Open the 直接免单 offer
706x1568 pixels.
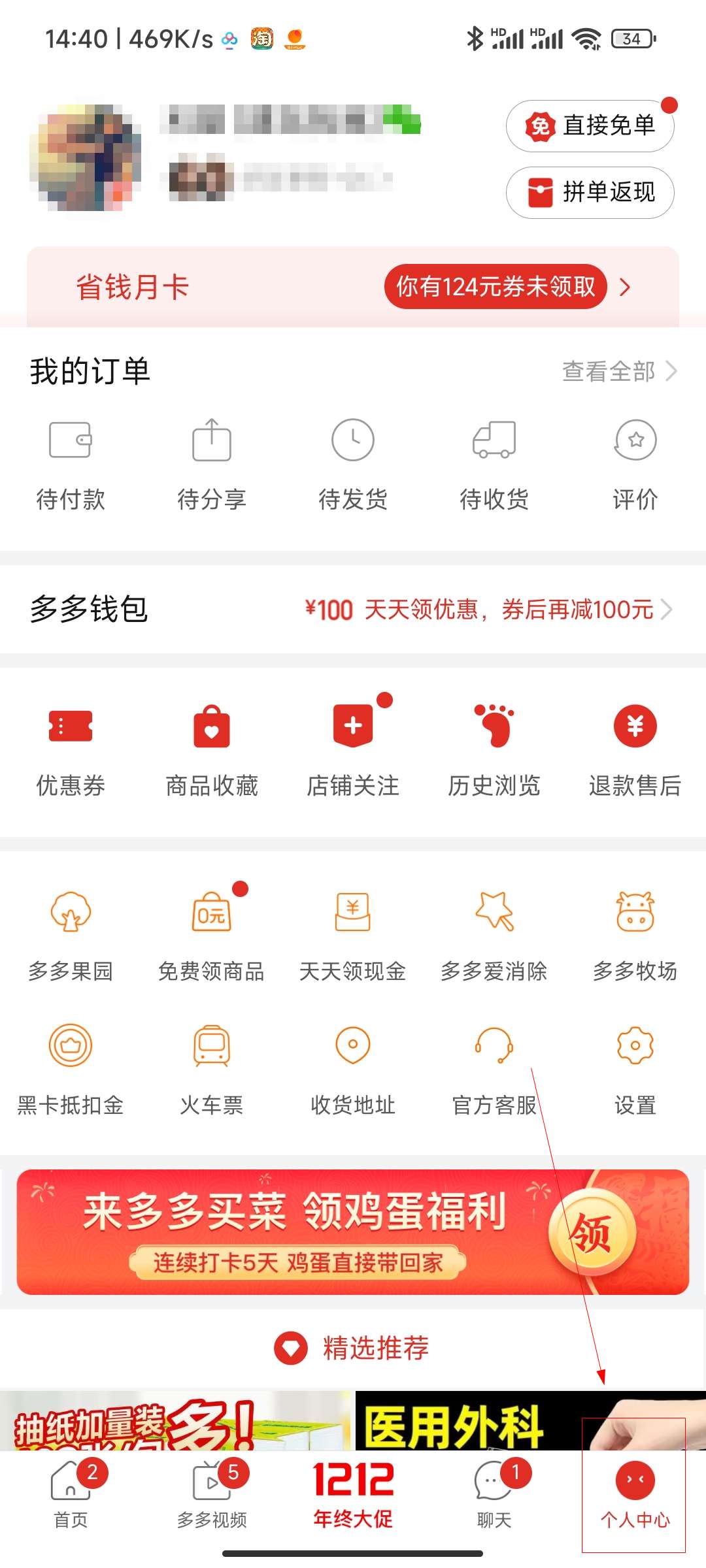(590, 125)
